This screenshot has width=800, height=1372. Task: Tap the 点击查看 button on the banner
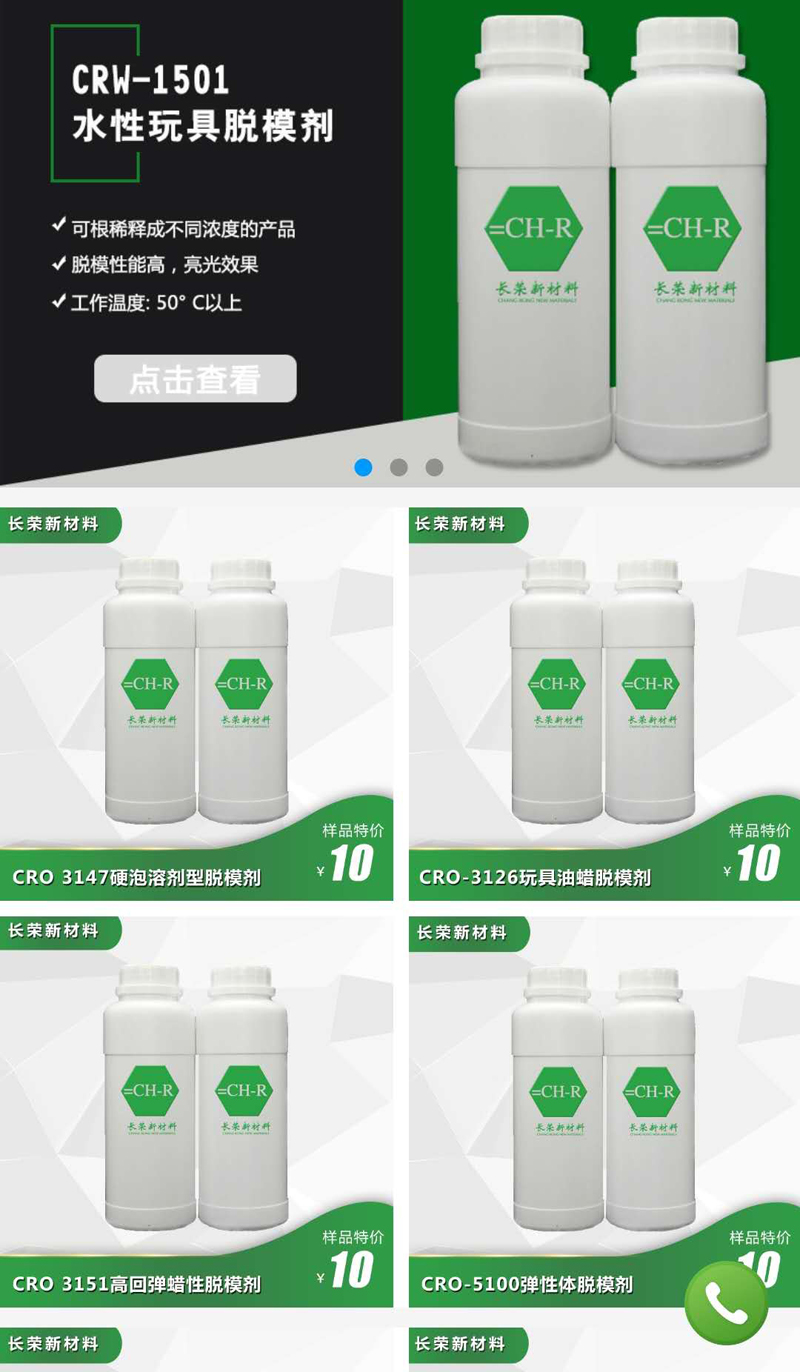(x=195, y=379)
